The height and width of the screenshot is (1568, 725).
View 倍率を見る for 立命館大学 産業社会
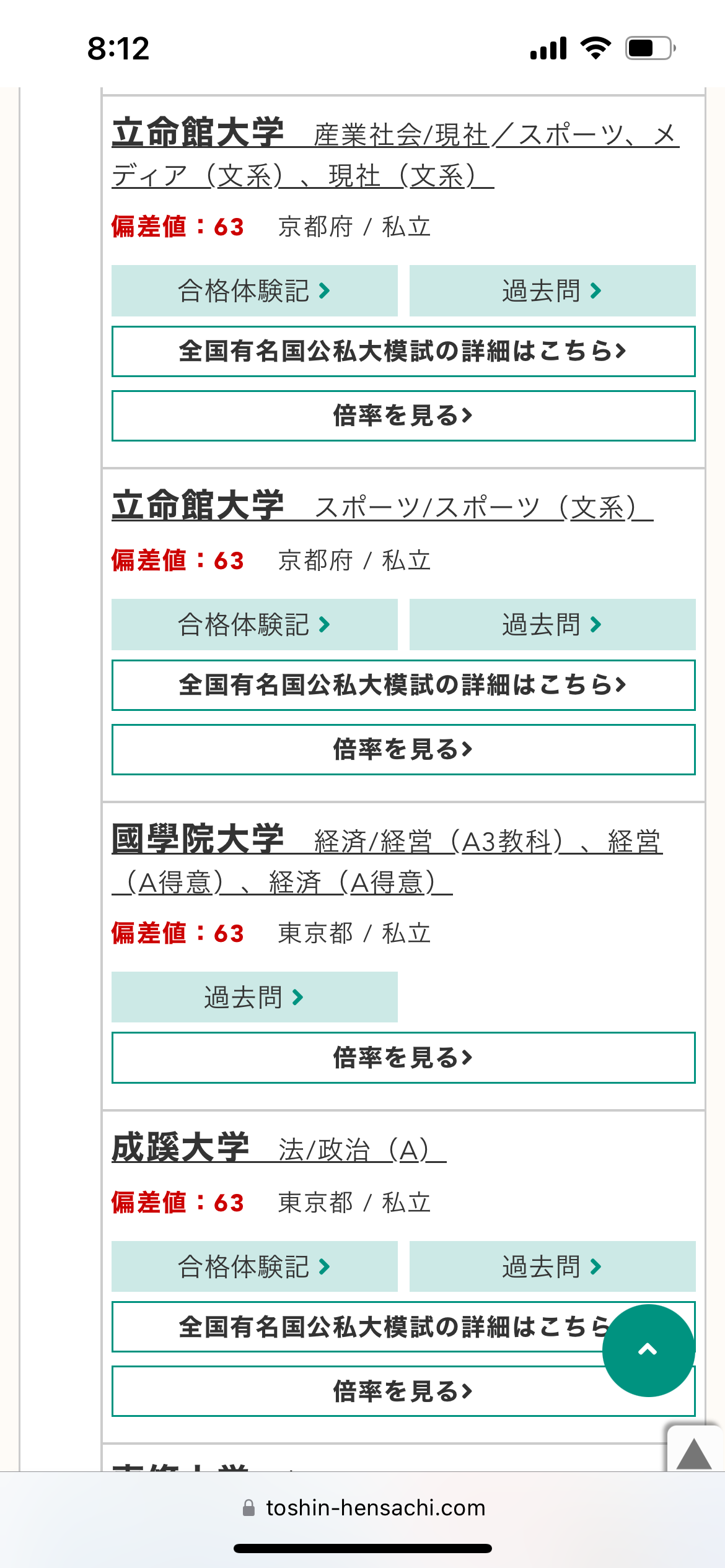coord(403,416)
